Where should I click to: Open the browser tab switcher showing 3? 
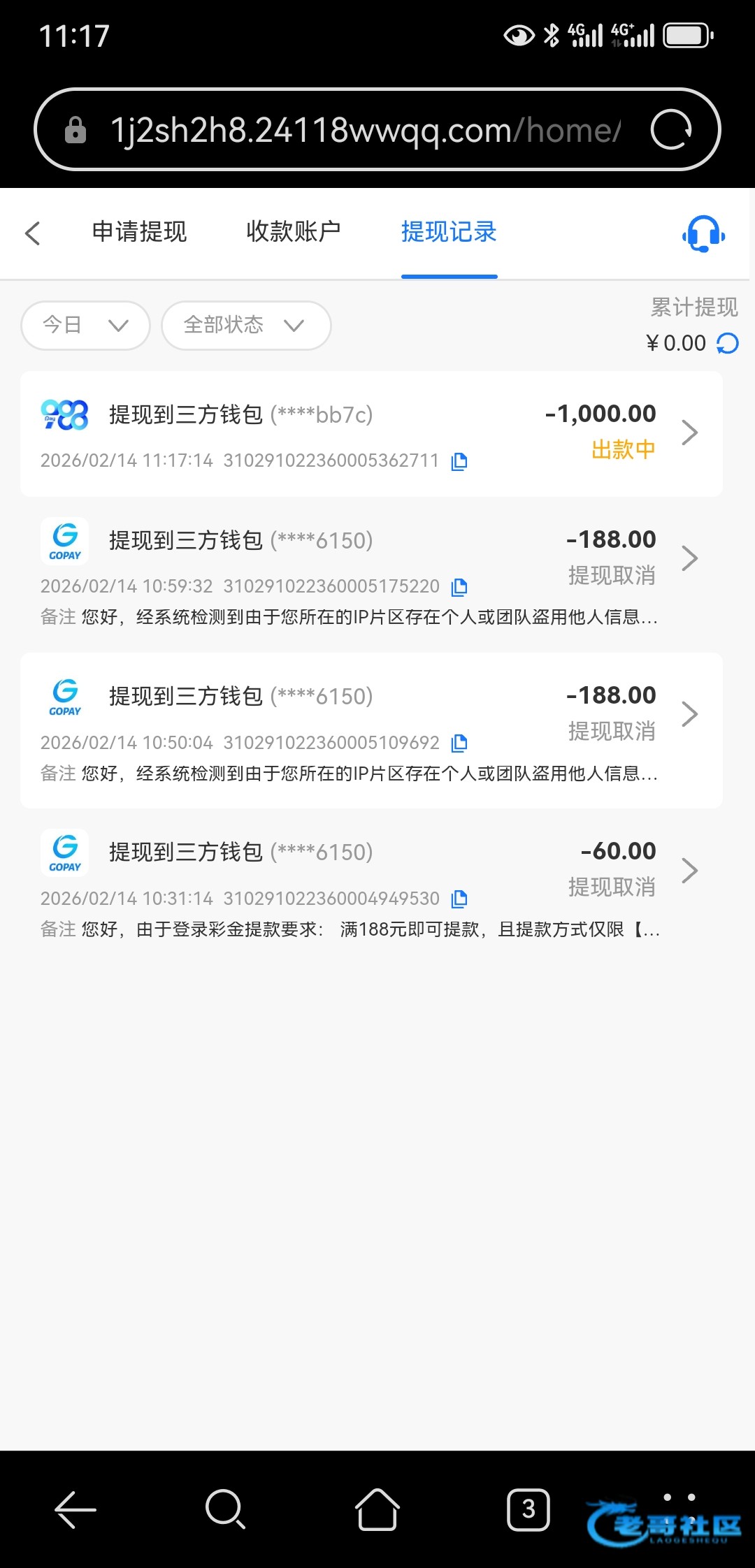(x=528, y=1509)
